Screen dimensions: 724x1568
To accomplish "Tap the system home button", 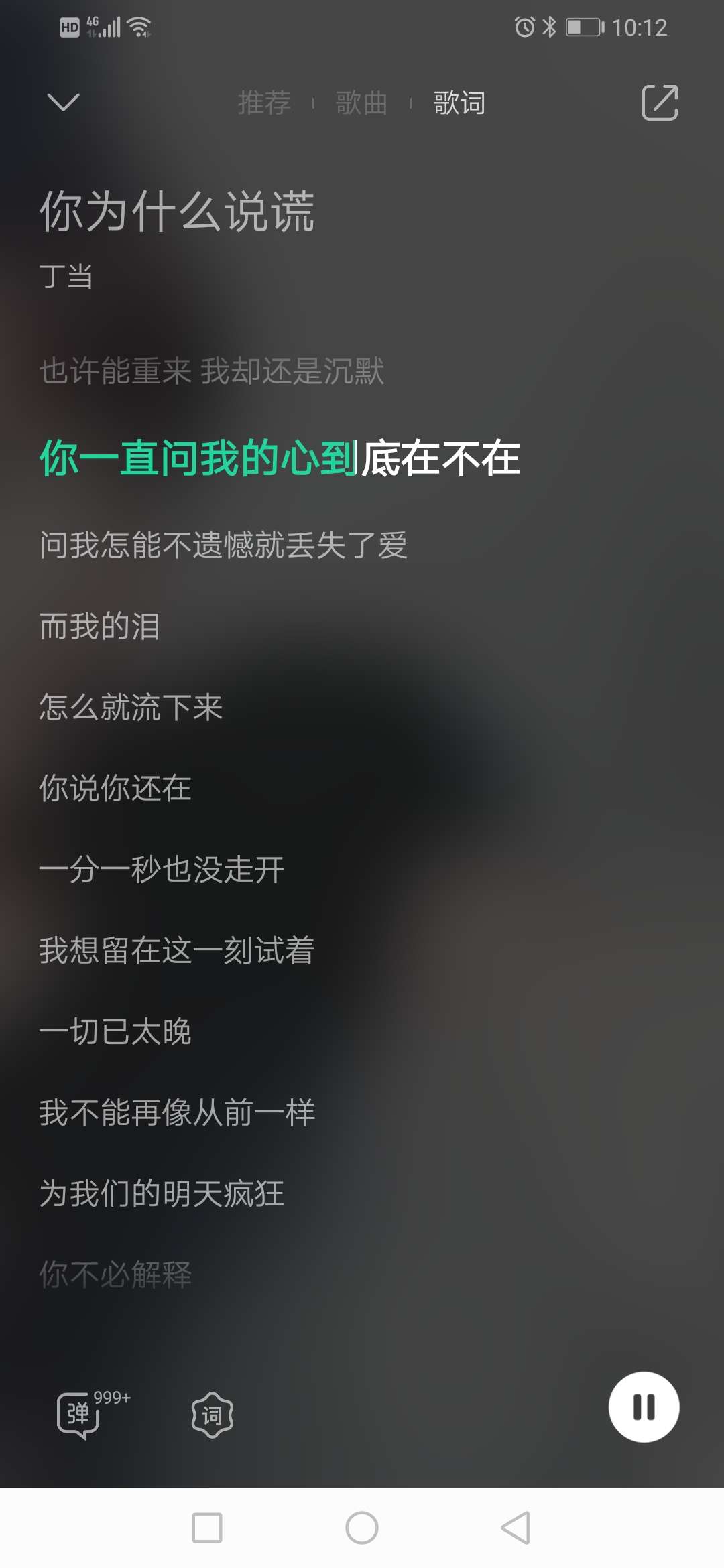I will click(x=362, y=1528).
